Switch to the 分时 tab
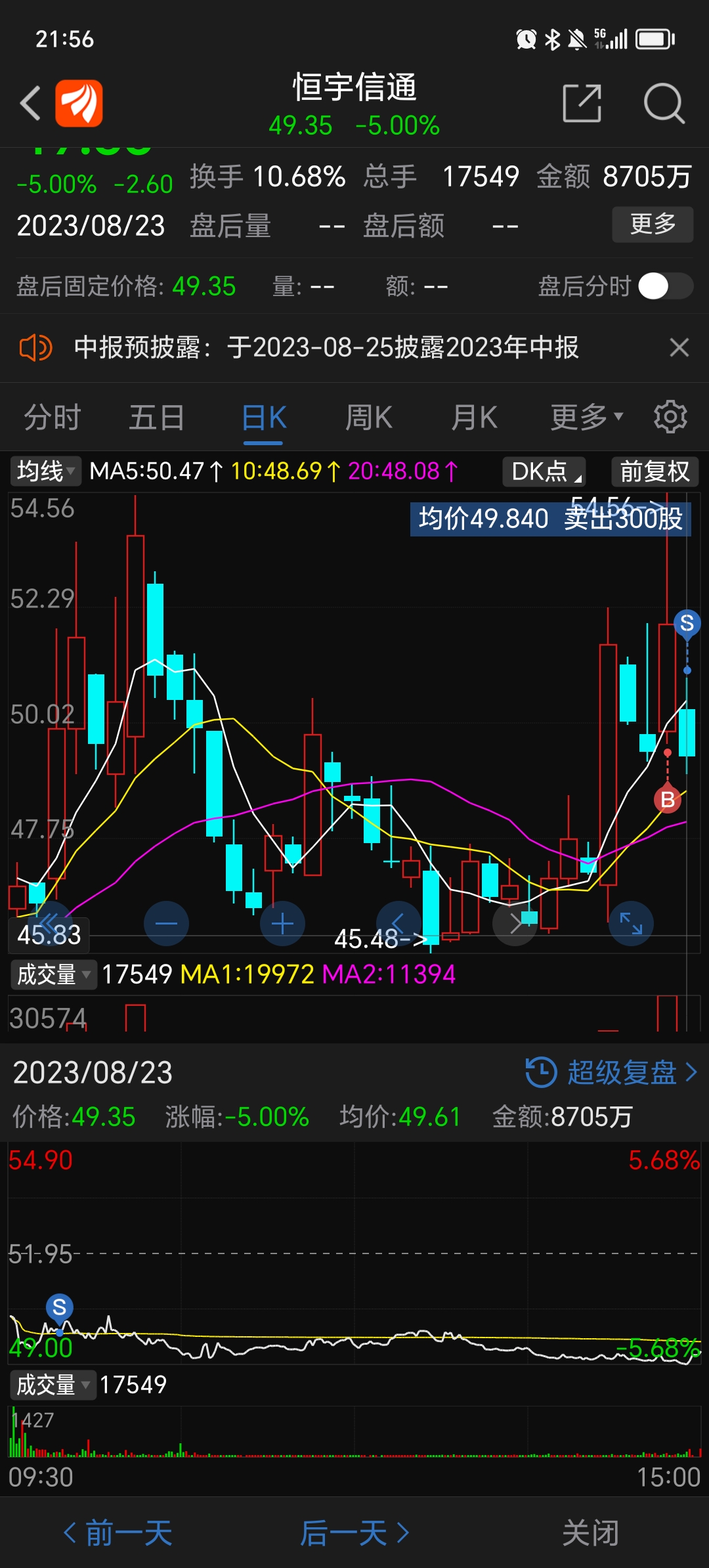The height and width of the screenshot is (1568, 709). pyautogui.click(x=53, y=418)
